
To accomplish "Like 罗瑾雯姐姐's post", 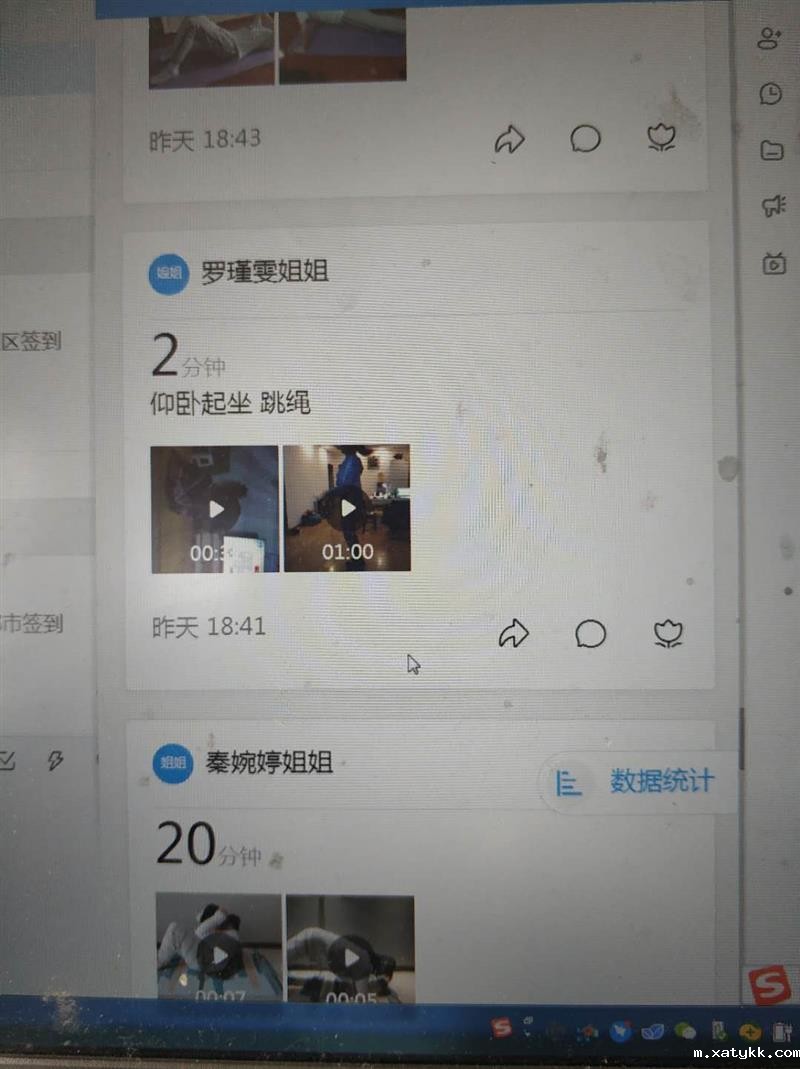I will click(x=668, y=633).
